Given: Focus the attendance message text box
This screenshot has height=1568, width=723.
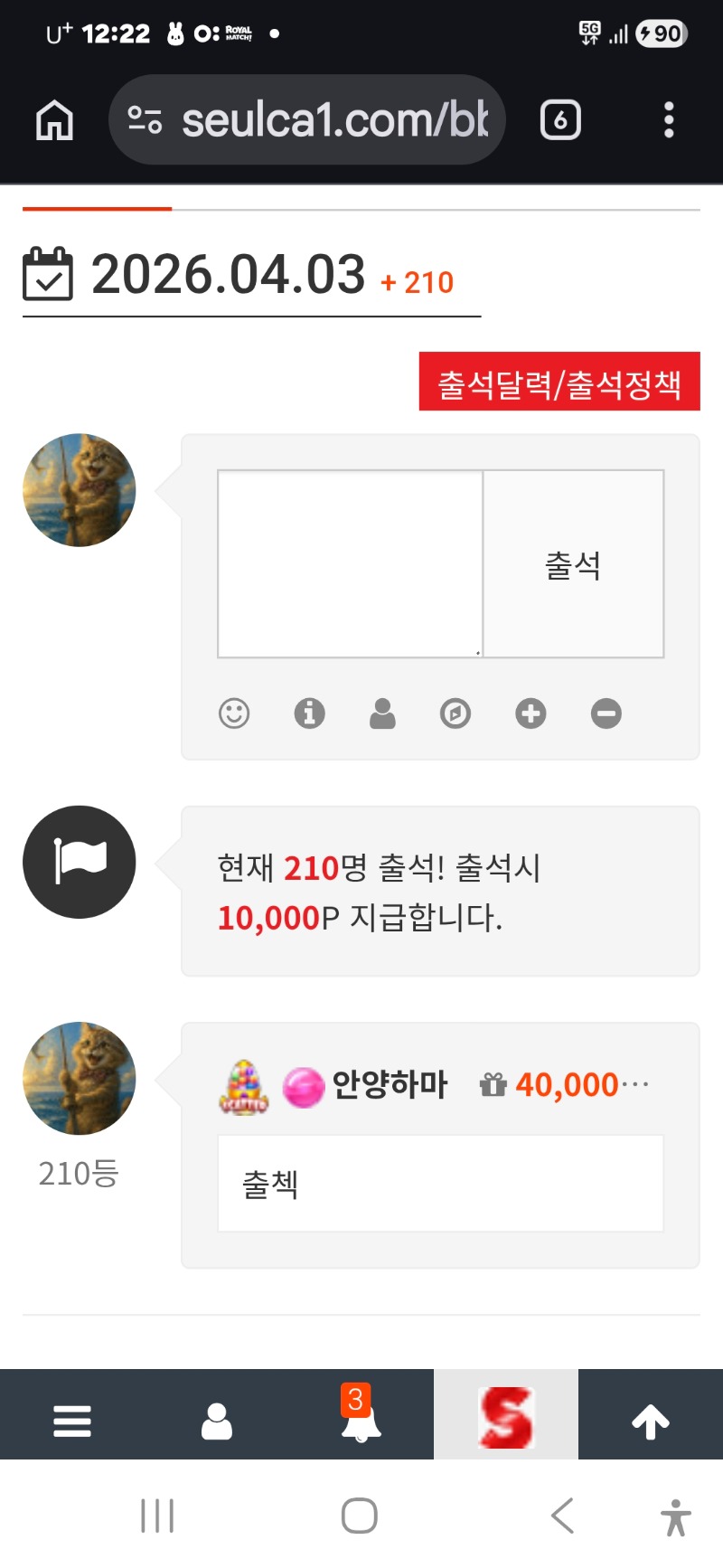Looking at the screenshot, I should [x=351, y=564].
